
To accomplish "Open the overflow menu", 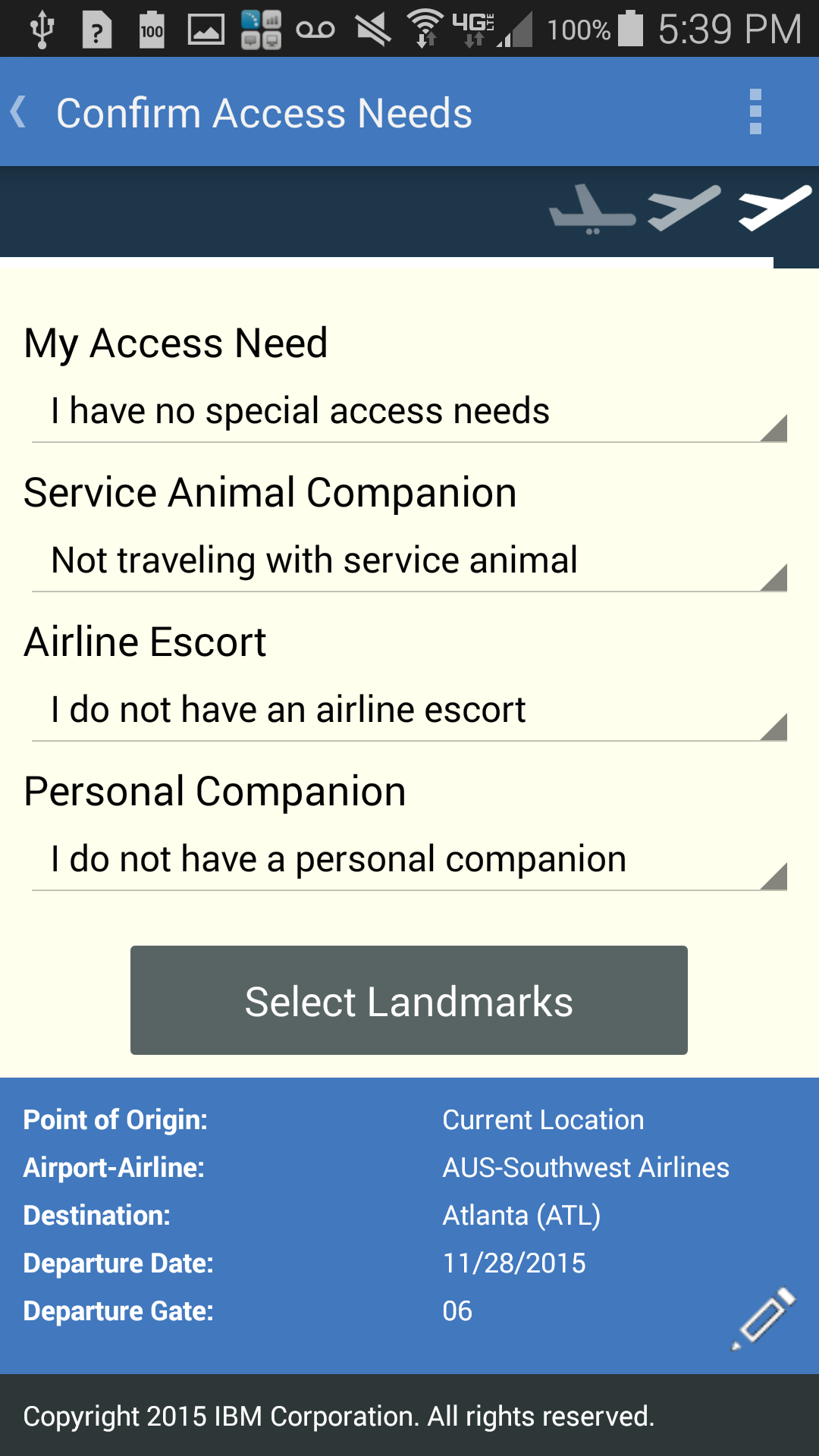I will pos(755,112).
